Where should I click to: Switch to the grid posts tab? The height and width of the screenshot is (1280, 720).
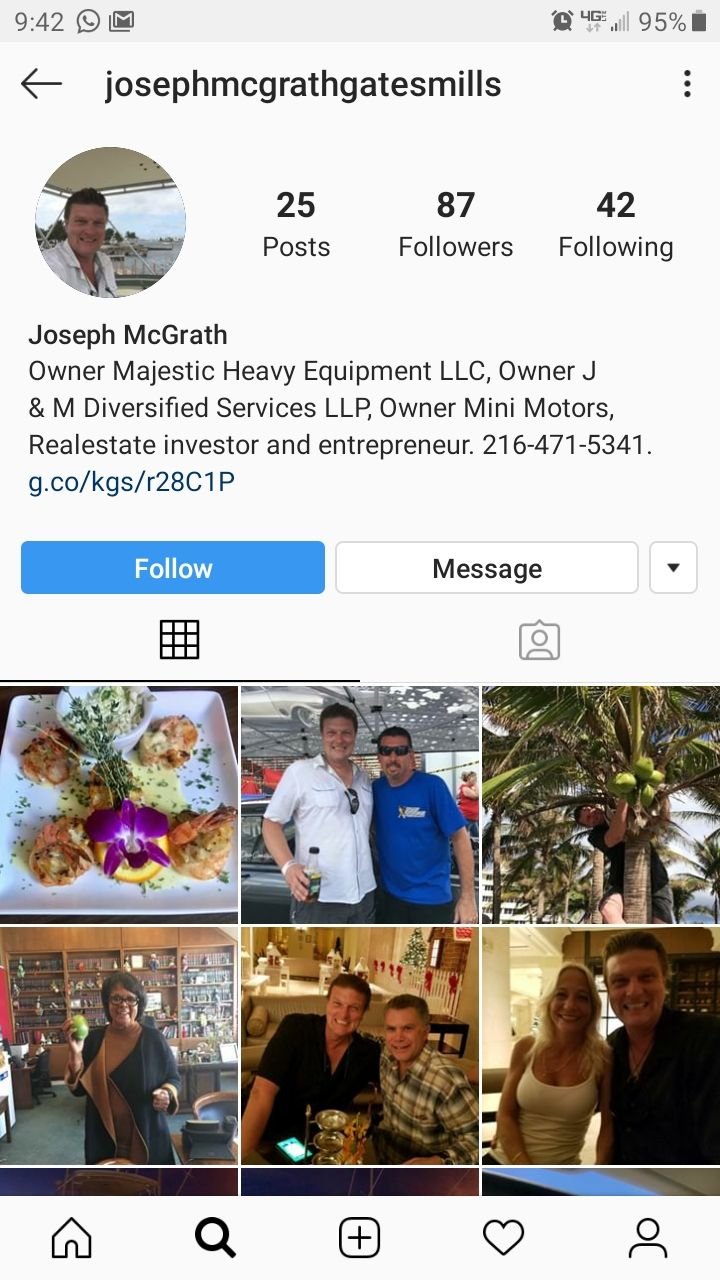179,640
